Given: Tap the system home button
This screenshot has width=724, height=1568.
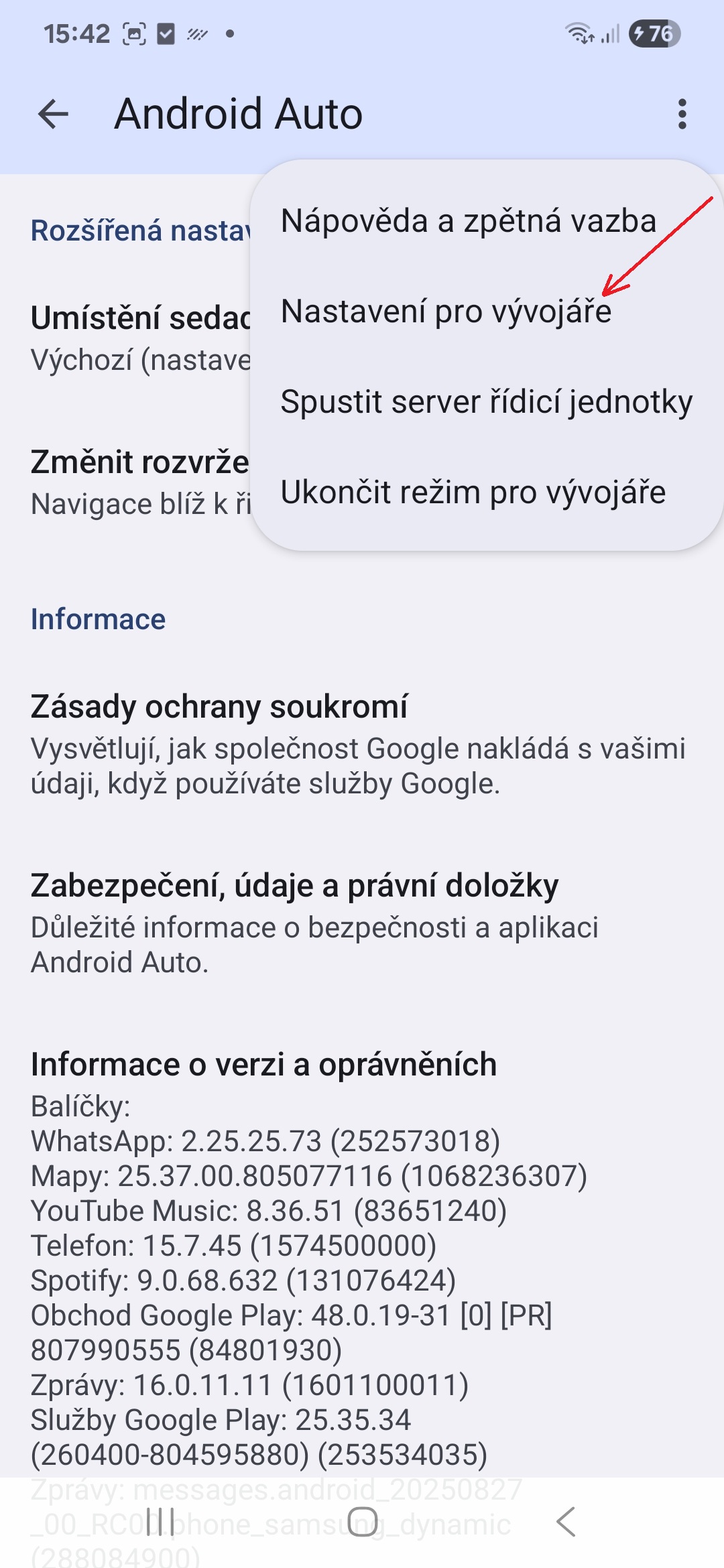Looking at the screenshot, I should click(362, 1522).
